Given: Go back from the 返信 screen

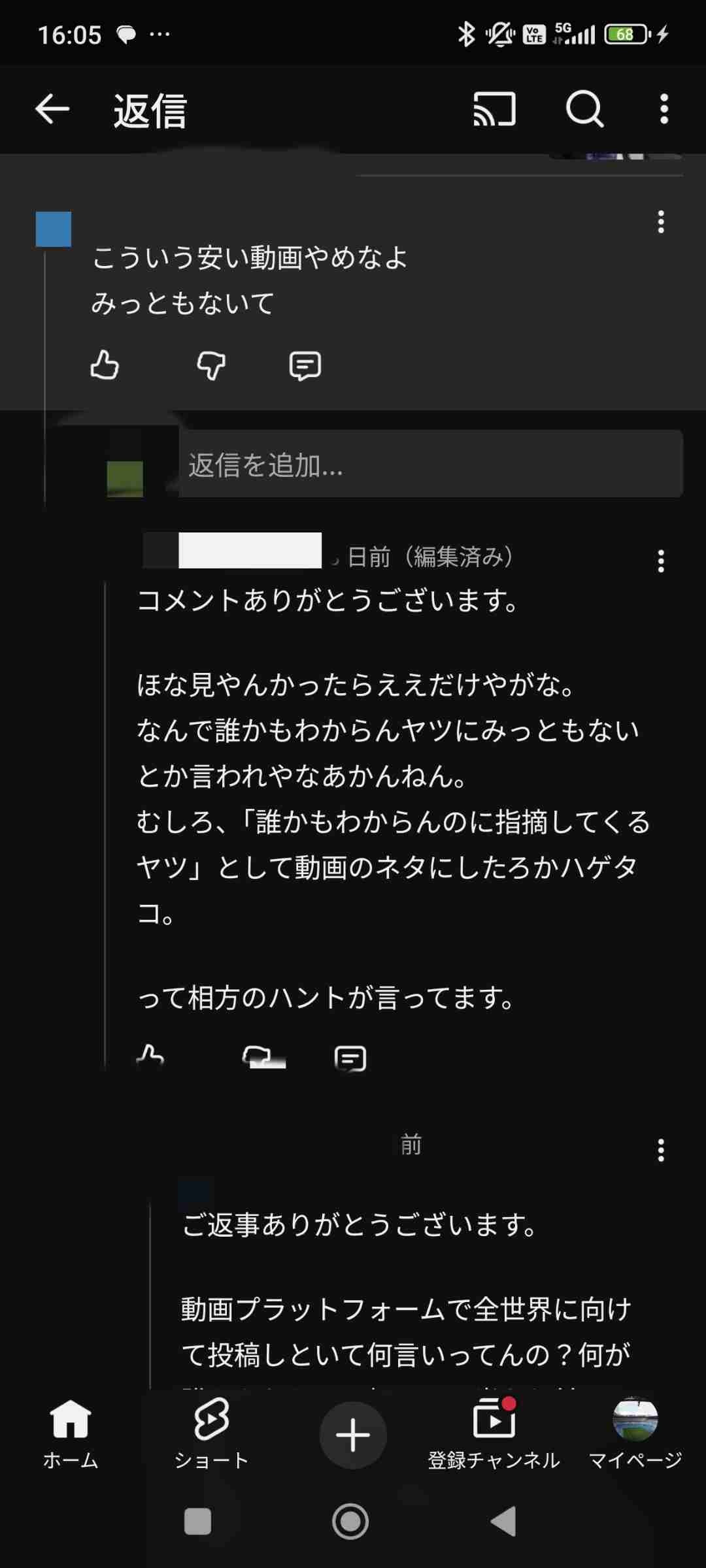Looking at the screenshot, I should point(52,108).
